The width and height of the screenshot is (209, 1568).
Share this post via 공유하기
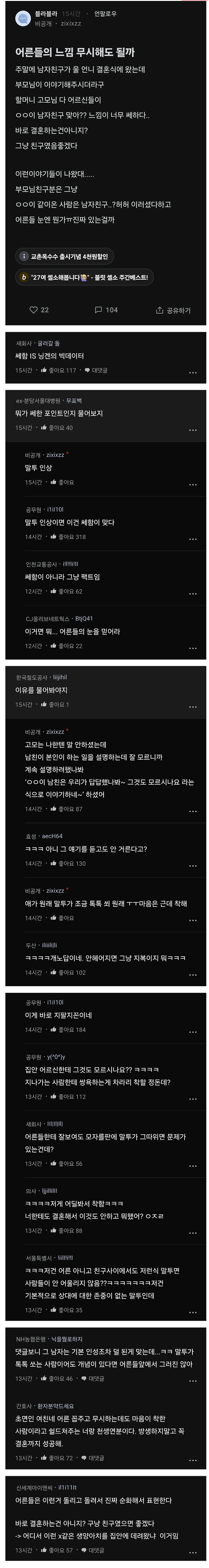(173, 310)
